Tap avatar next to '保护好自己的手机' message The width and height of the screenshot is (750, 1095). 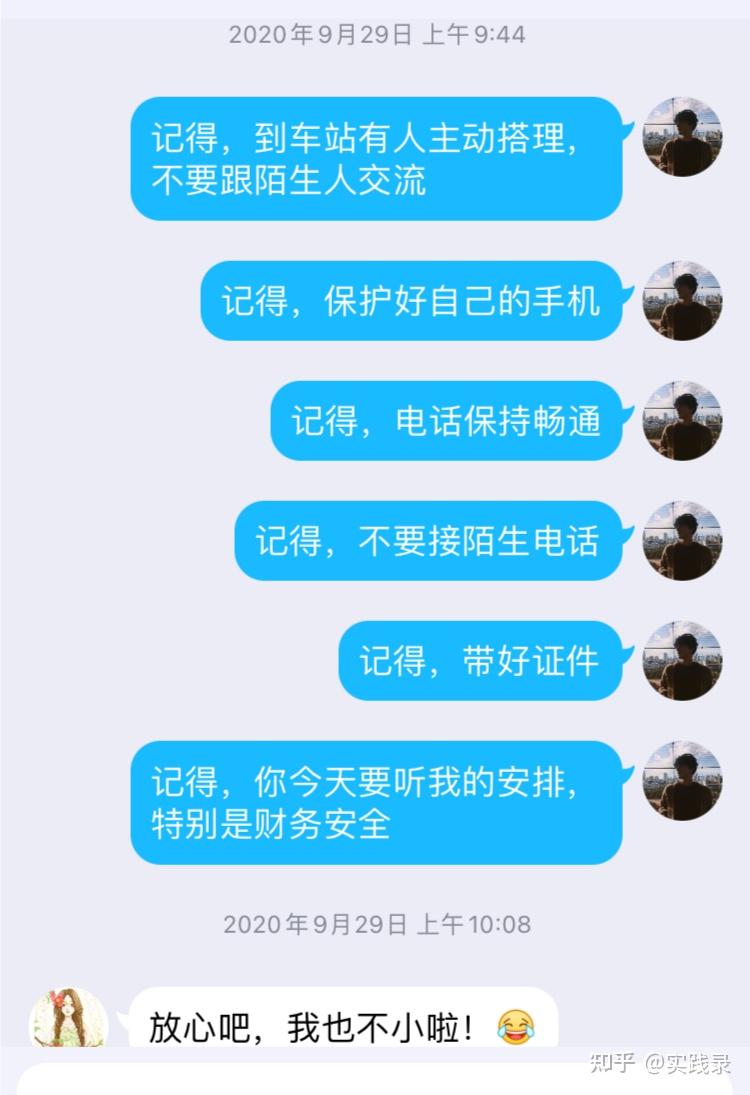click(682, 301)
